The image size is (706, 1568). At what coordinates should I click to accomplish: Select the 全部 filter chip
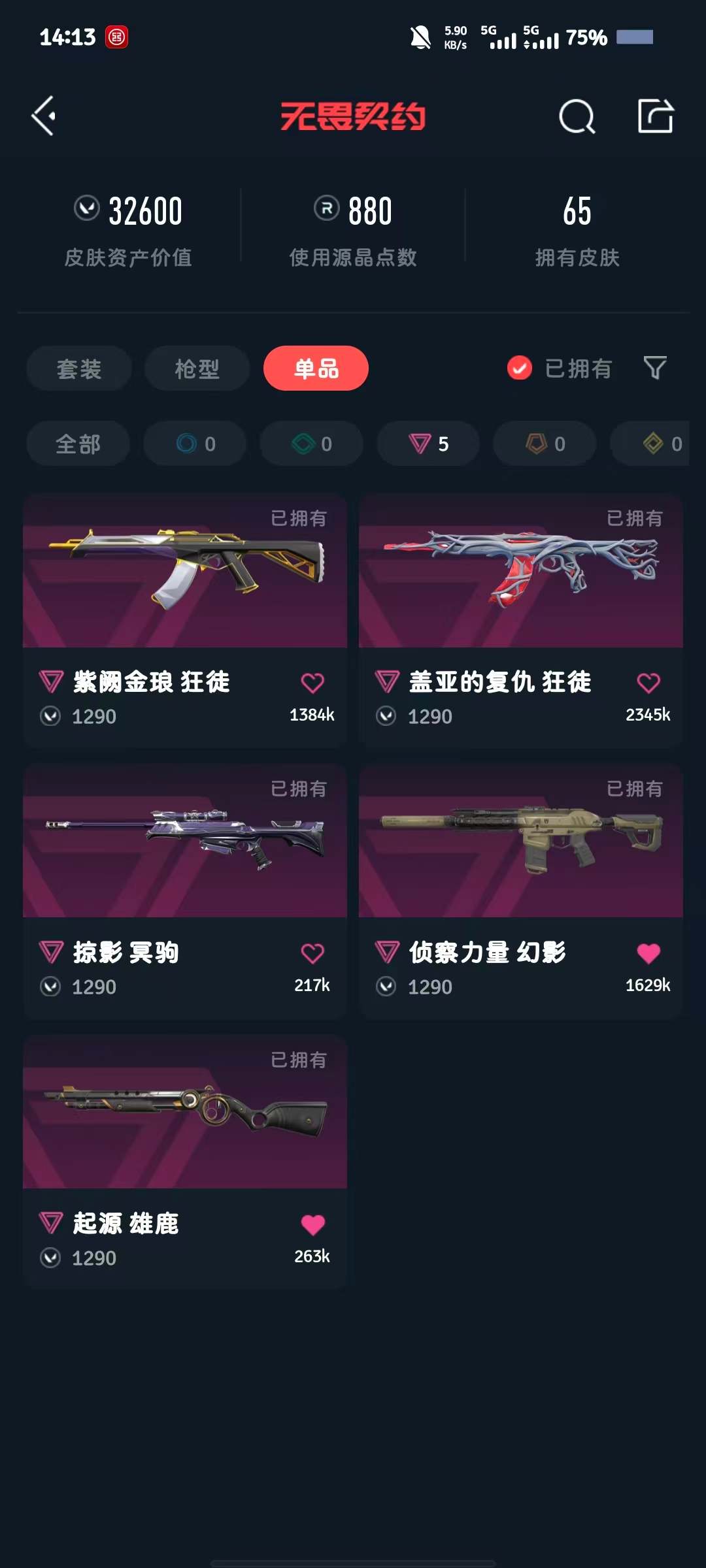click(x=78, y=444)
